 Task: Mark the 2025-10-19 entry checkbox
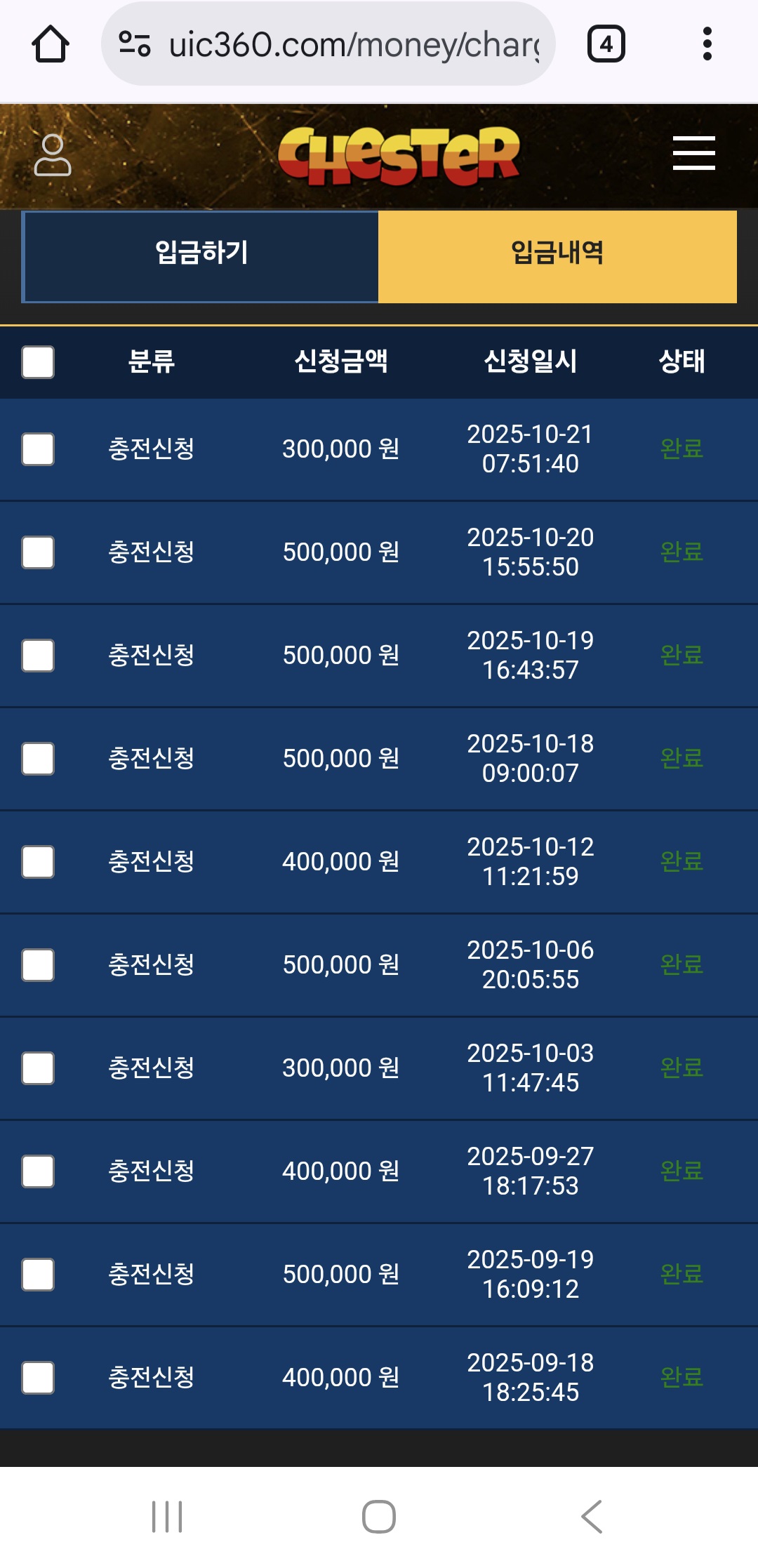pos(38,656)
